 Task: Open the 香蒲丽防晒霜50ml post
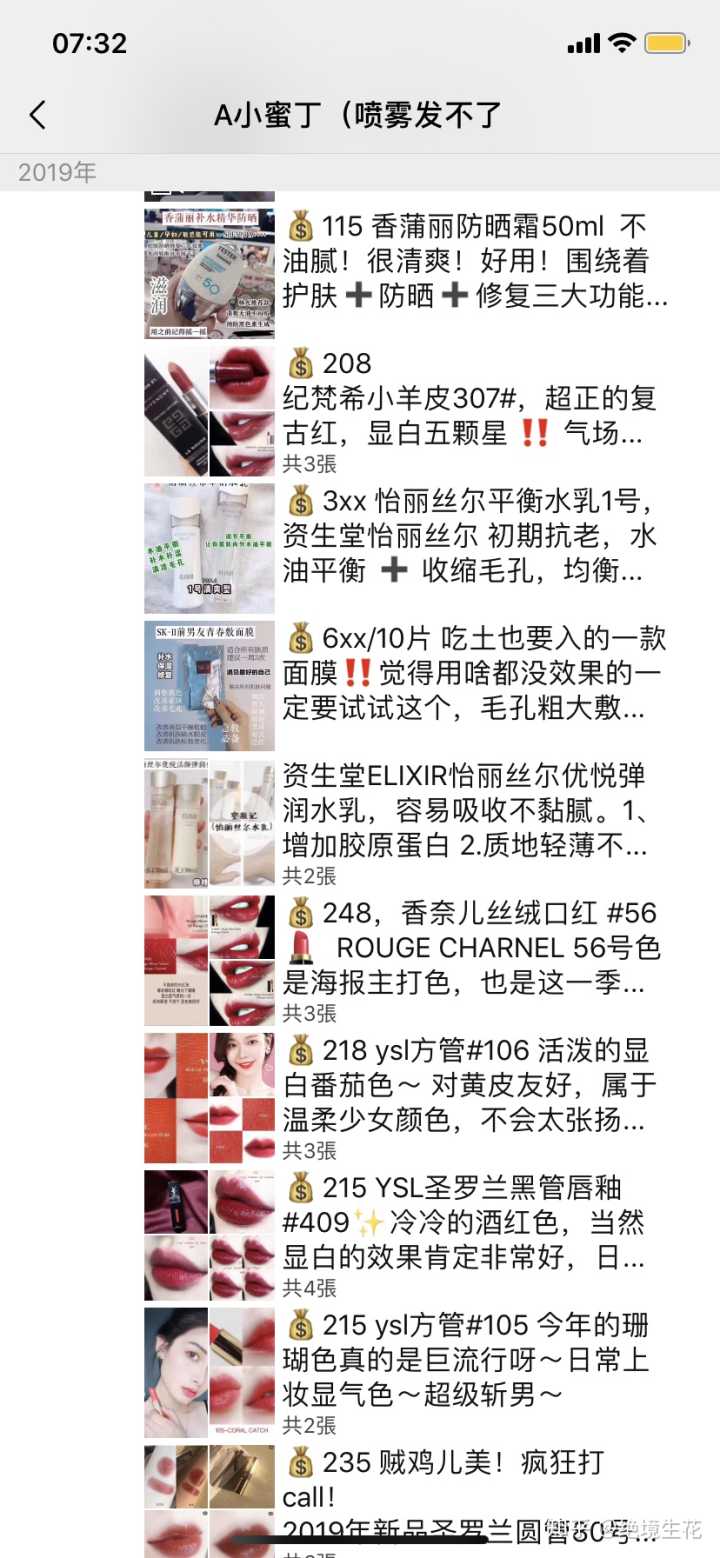pyautogui.click(x=474, y=262)
